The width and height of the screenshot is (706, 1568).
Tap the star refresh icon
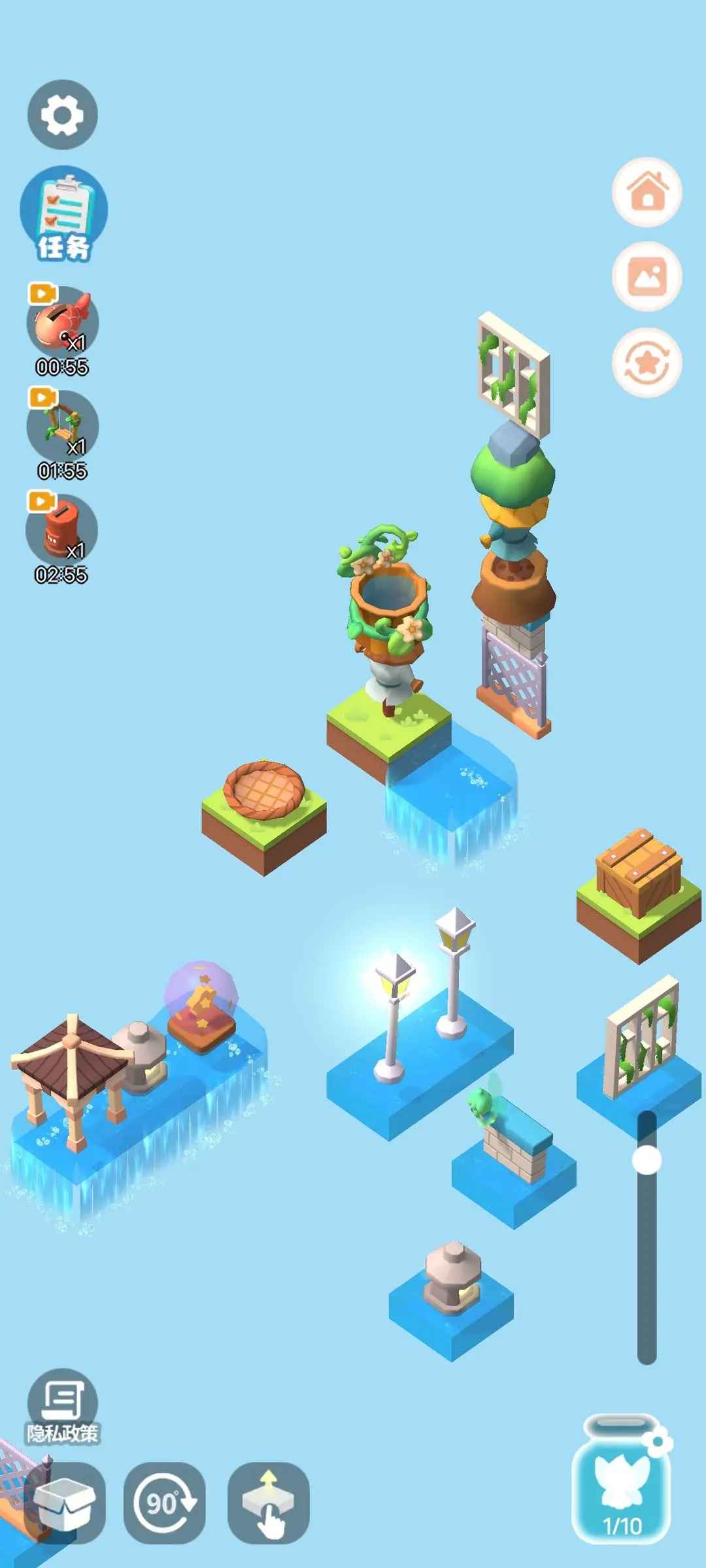point(647,363)
